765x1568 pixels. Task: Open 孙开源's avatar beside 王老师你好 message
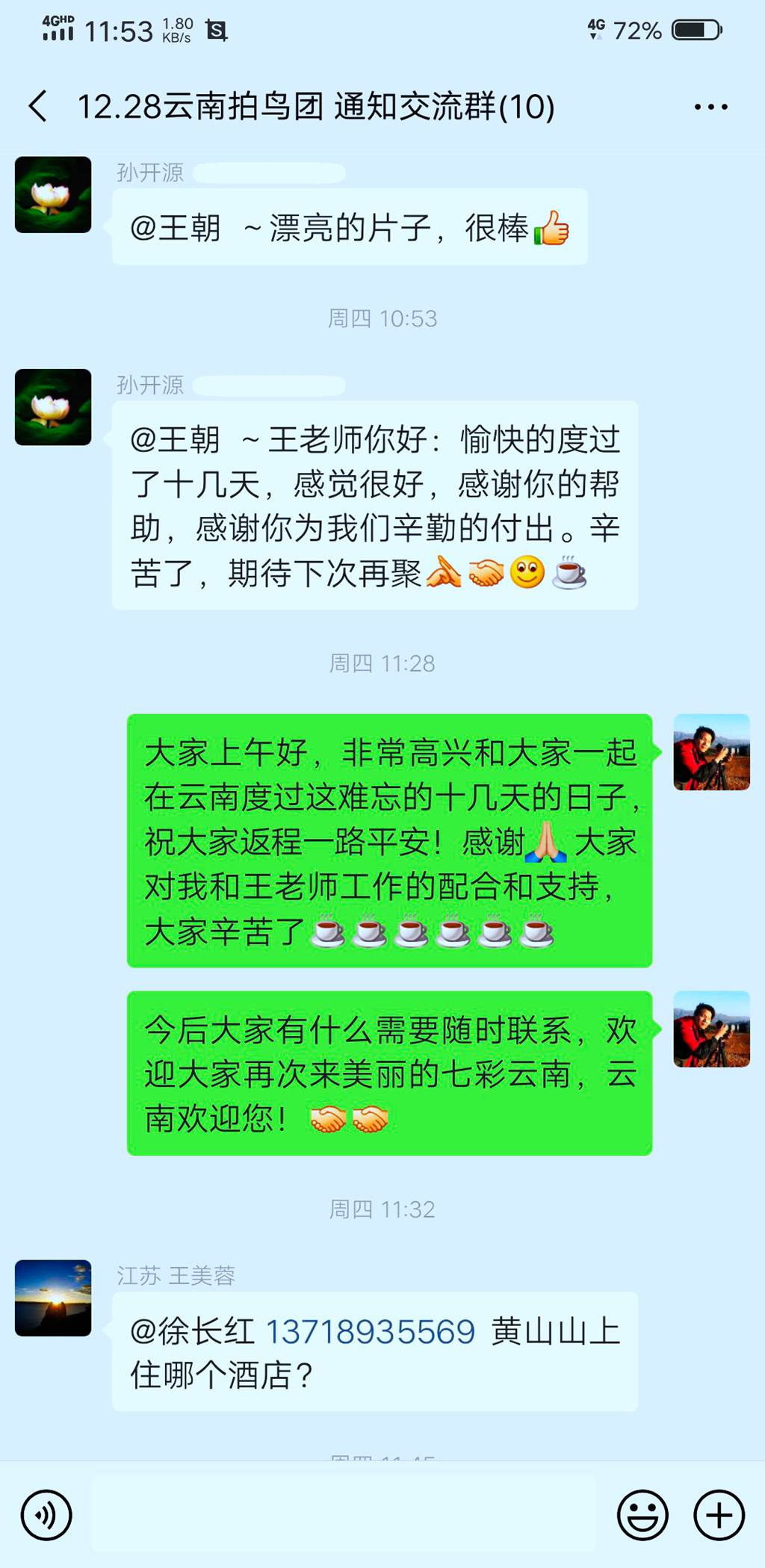[x=53, y=407]
